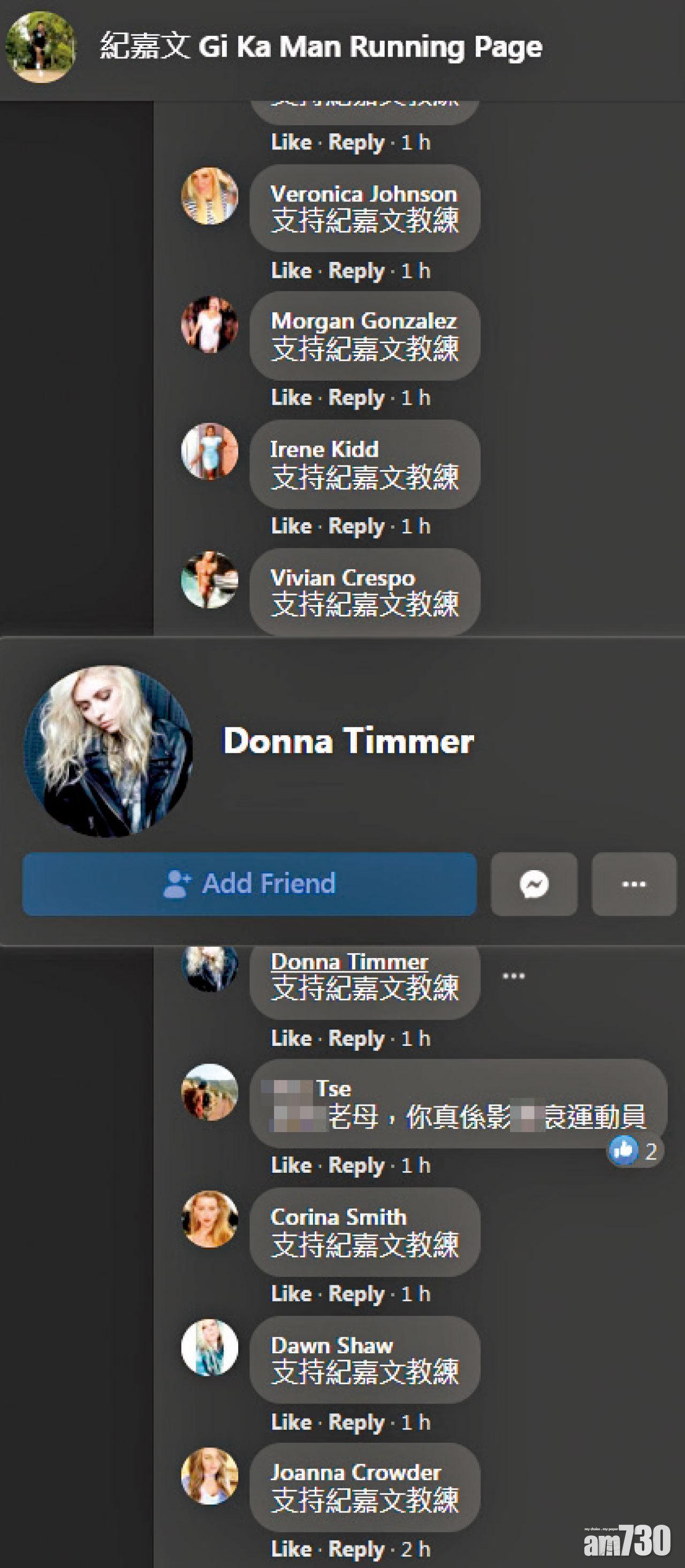Reply to Dawn Shaw's comment
The image size is (685, 1568).
356,1422
